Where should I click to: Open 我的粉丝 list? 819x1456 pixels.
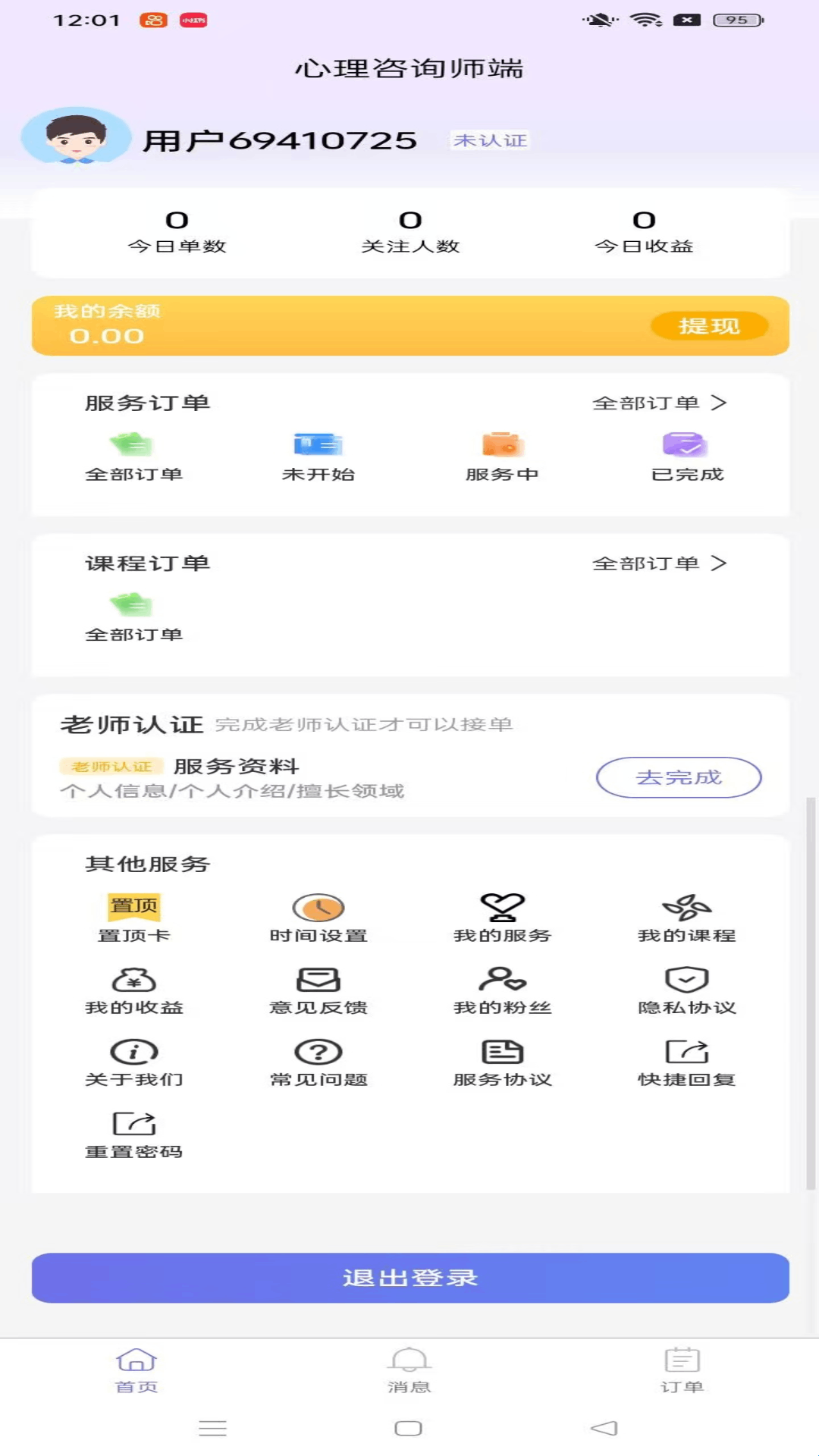click(x=503, y=990)
